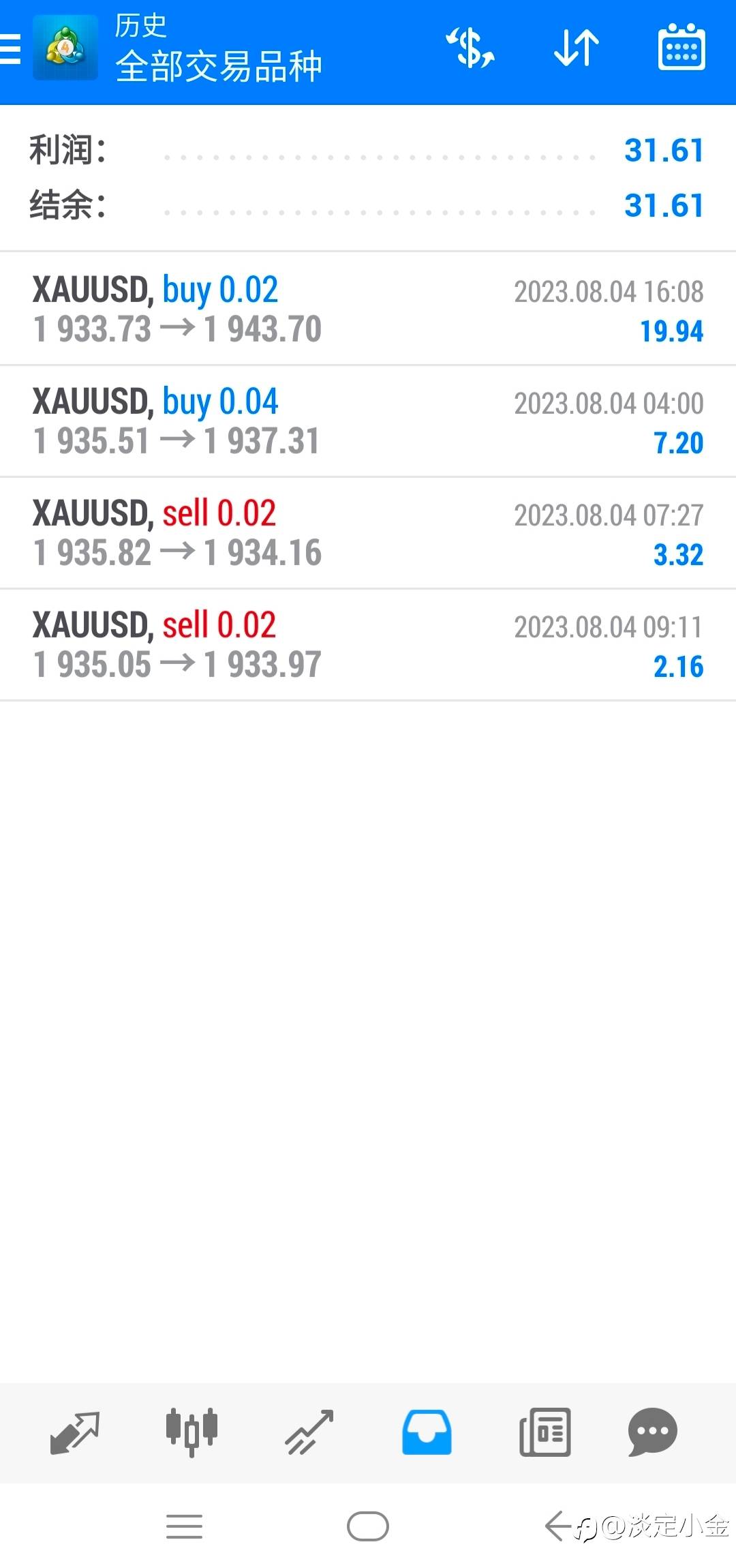The height and width of the screenshot is (1568, 736).
Task: Open the XAUUSD buy 0.04 trade
Action: click(368, 421)
